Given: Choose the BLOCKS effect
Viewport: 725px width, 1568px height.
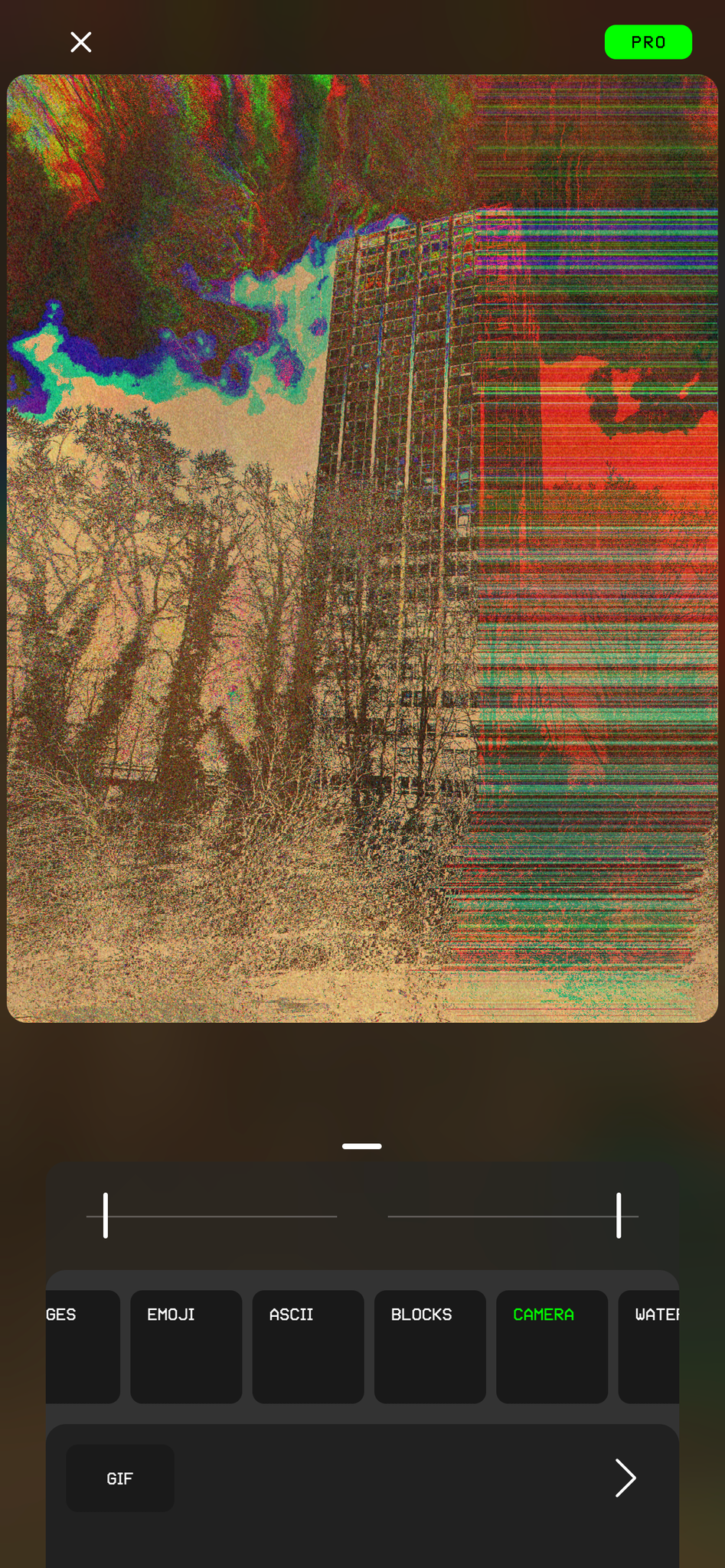Looking at the screenshot, I should pos(429,1346).
